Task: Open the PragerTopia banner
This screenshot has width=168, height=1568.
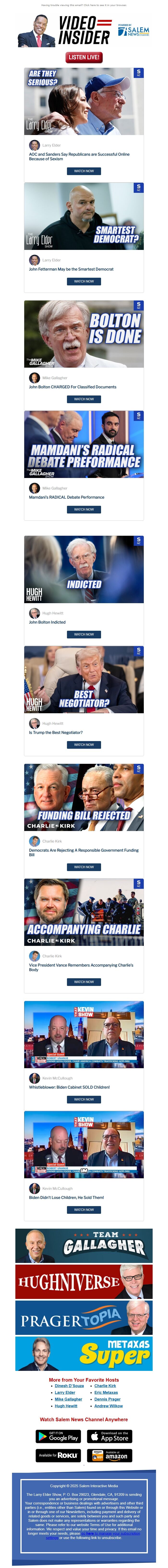Action: (x=84, y=1318)
